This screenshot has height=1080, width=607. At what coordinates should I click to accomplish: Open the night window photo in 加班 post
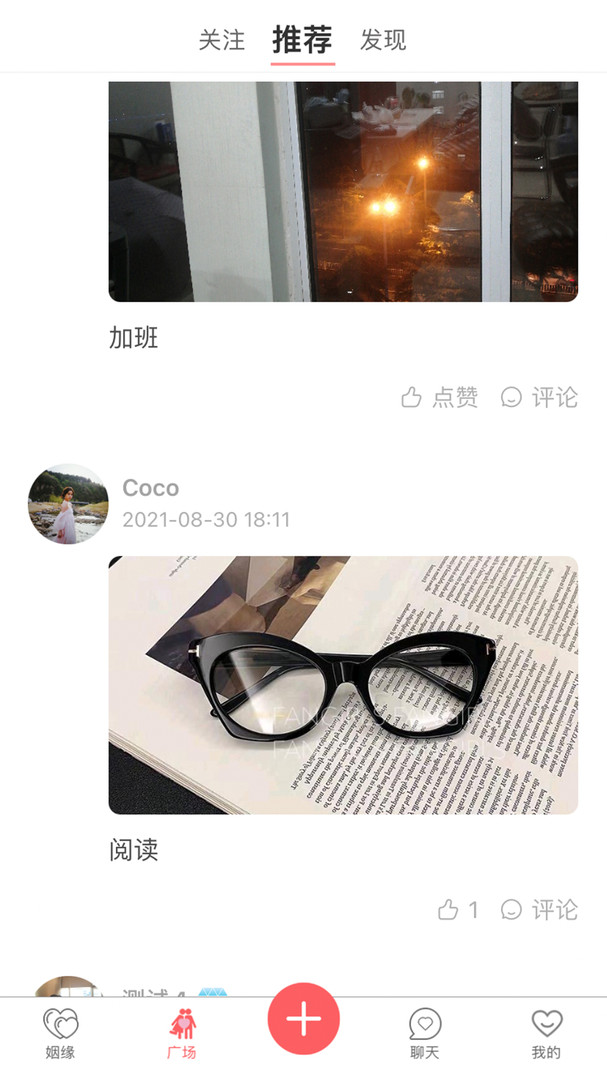[x=343, y=191]
